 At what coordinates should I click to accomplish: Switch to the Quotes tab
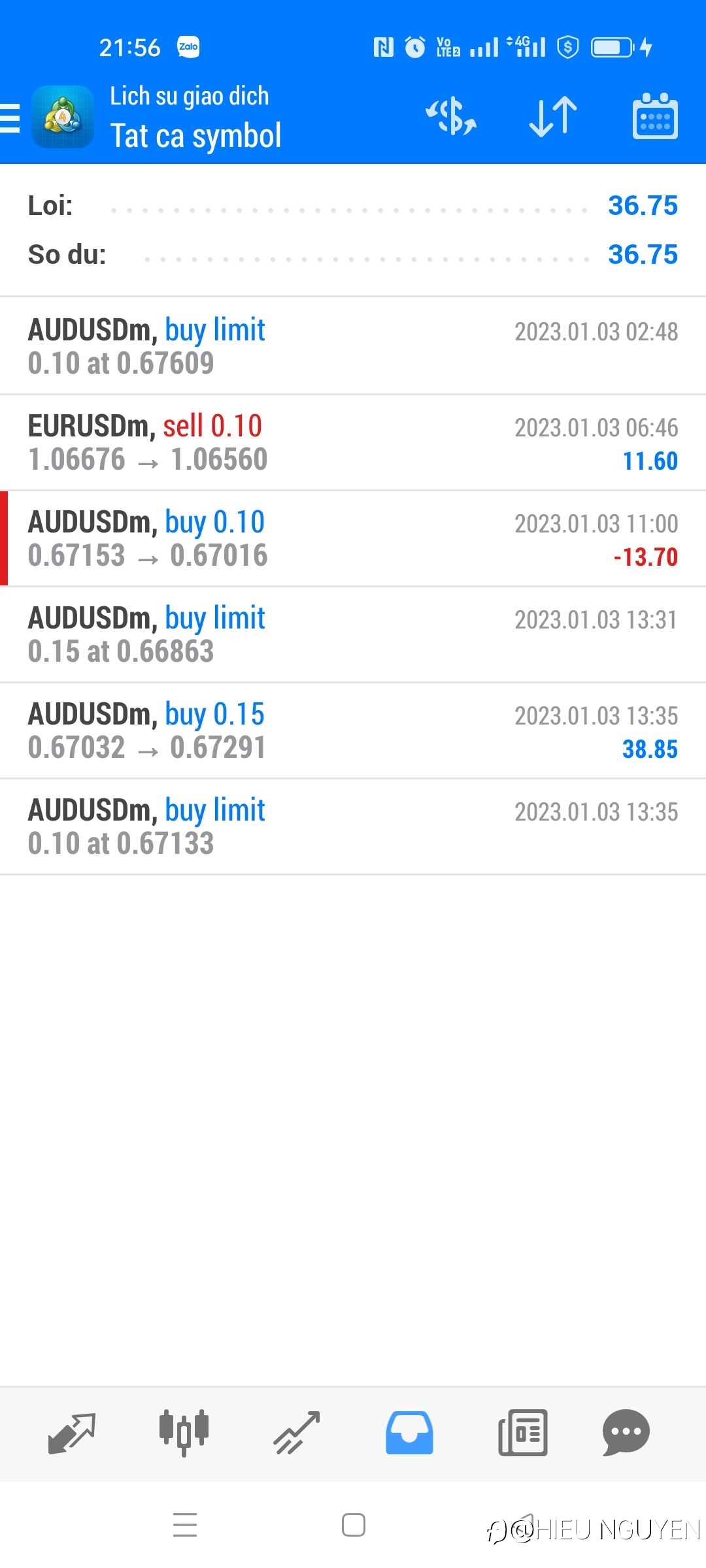pyautogui.click(x=72, y=1433)
